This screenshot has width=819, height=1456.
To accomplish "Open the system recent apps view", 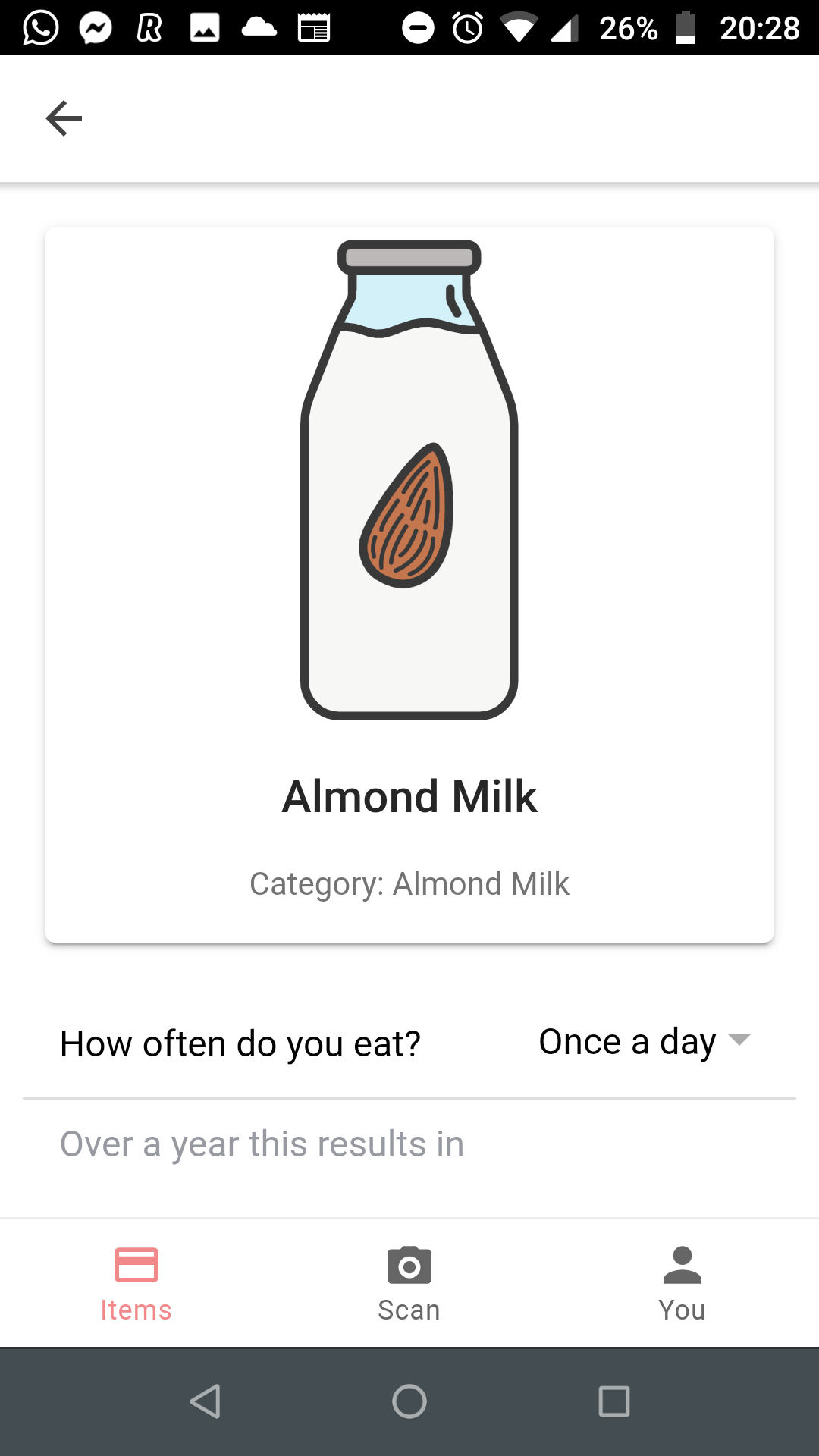I will (x=614, y=1401).
